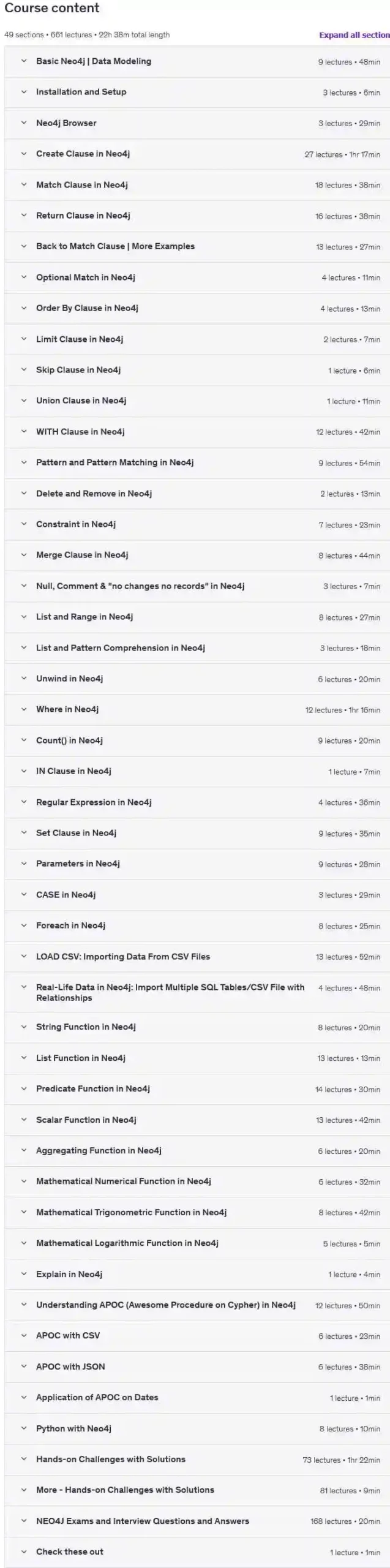Expand the Installation and Setup section
This screenshot has height=1568, width=390.
(81, 92)
